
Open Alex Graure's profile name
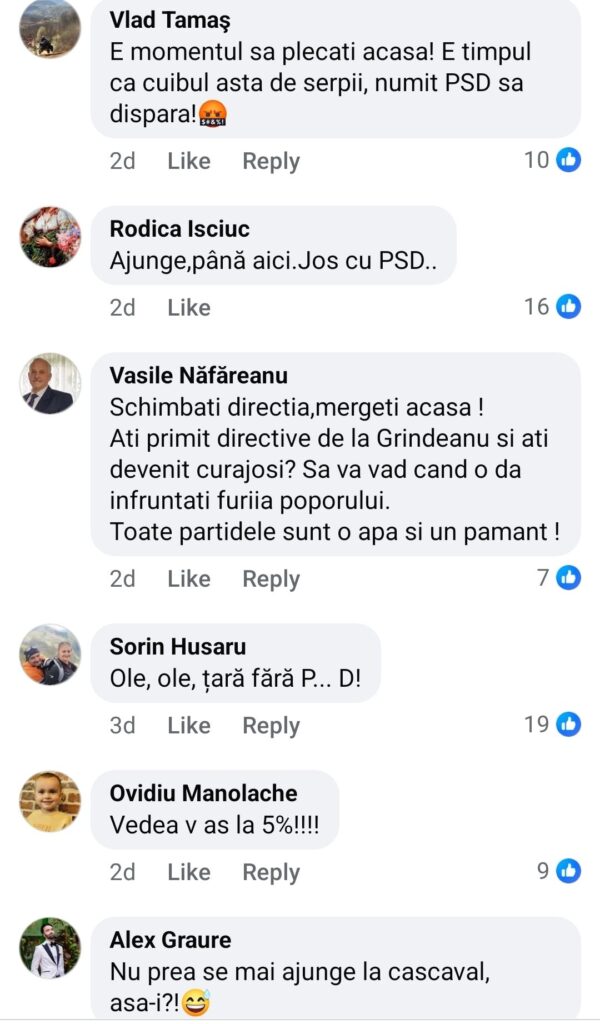(x=170, y=940)
